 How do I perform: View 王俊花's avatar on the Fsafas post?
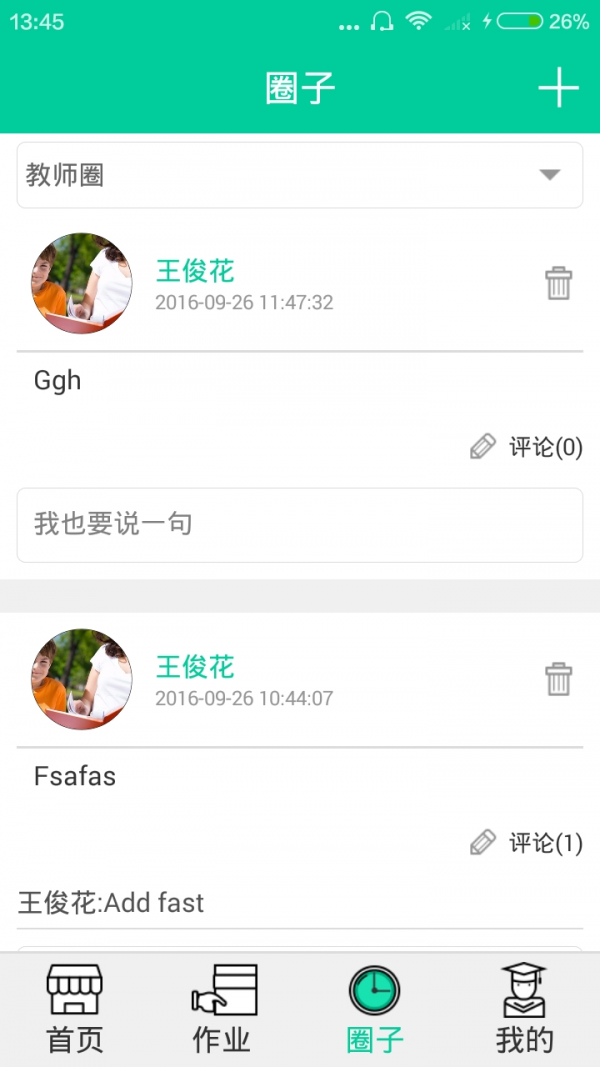pos(82,679)
